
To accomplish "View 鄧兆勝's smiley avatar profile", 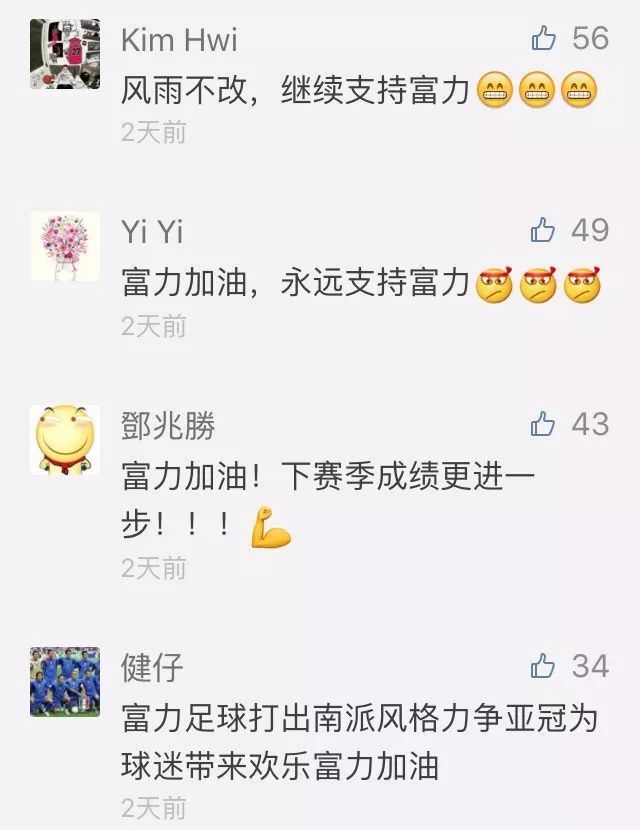I will click(x=65, y=439).
